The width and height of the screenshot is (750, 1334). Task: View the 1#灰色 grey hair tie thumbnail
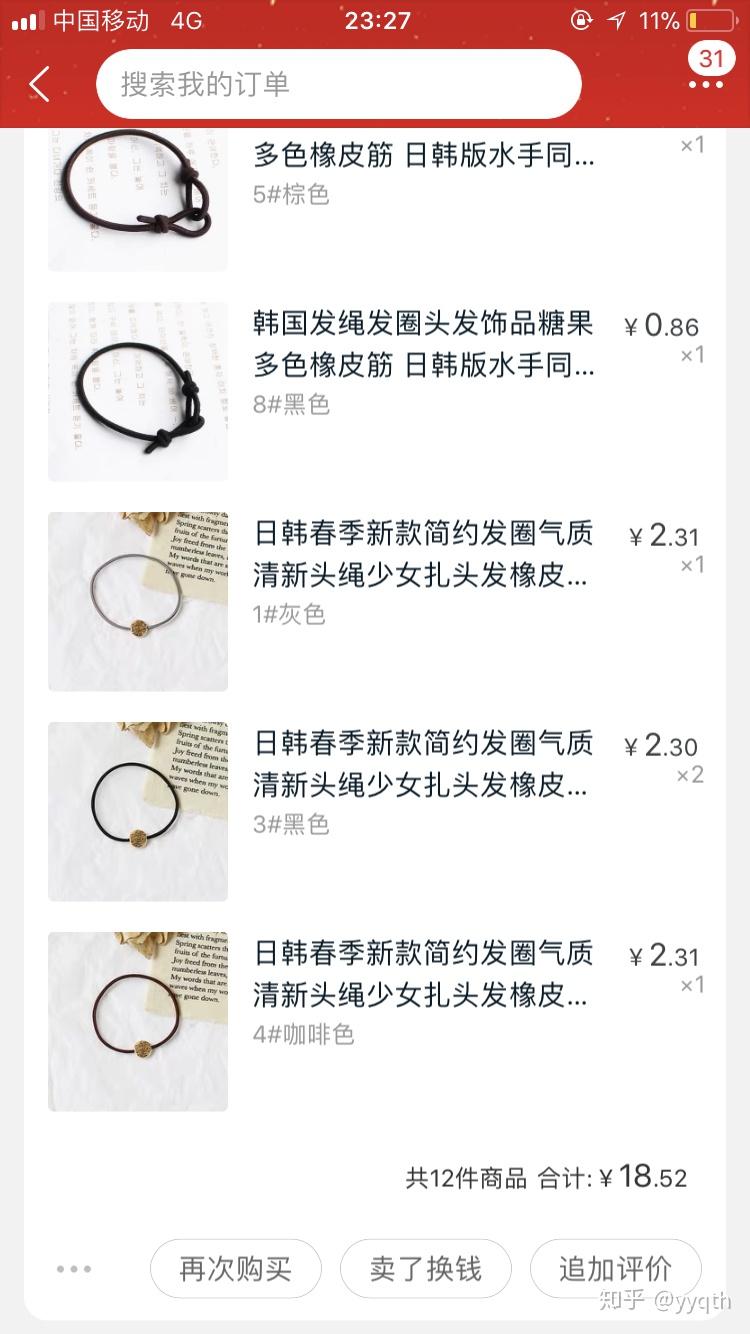tap(137, 601)
